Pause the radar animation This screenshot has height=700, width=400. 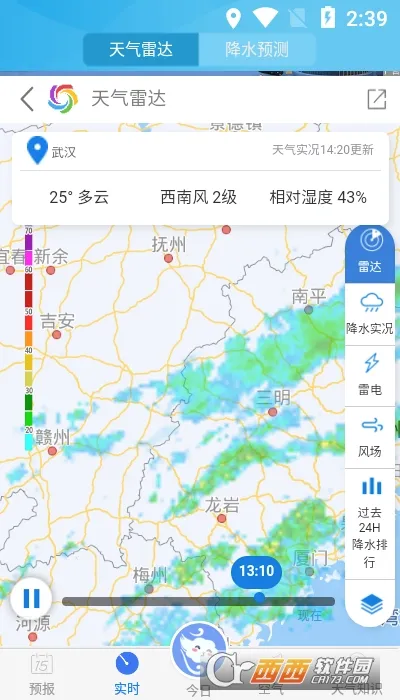[x=31, y=598]
